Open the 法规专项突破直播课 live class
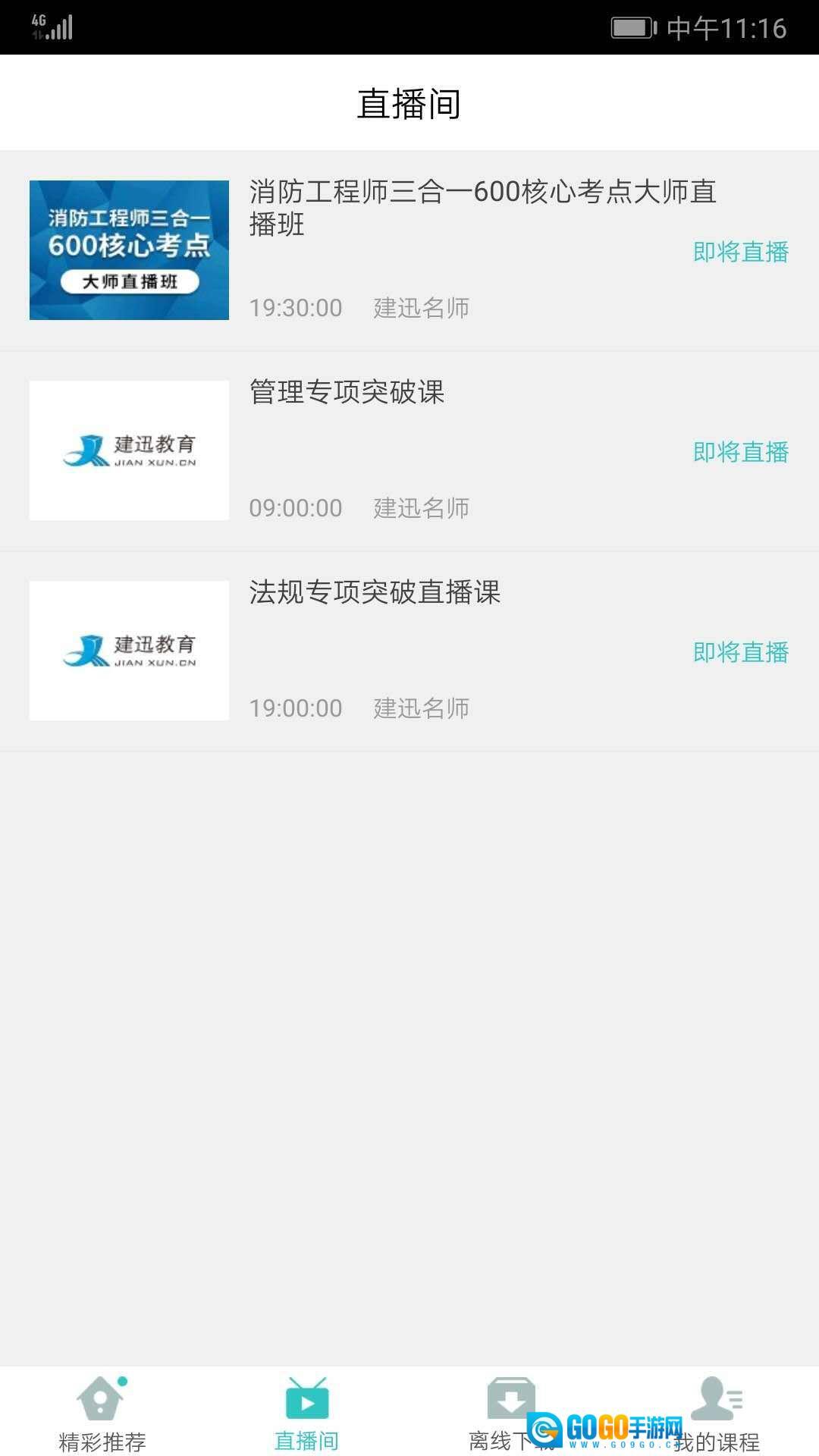The height and width of the screenshot is (1456, 819). coord(409,651)
